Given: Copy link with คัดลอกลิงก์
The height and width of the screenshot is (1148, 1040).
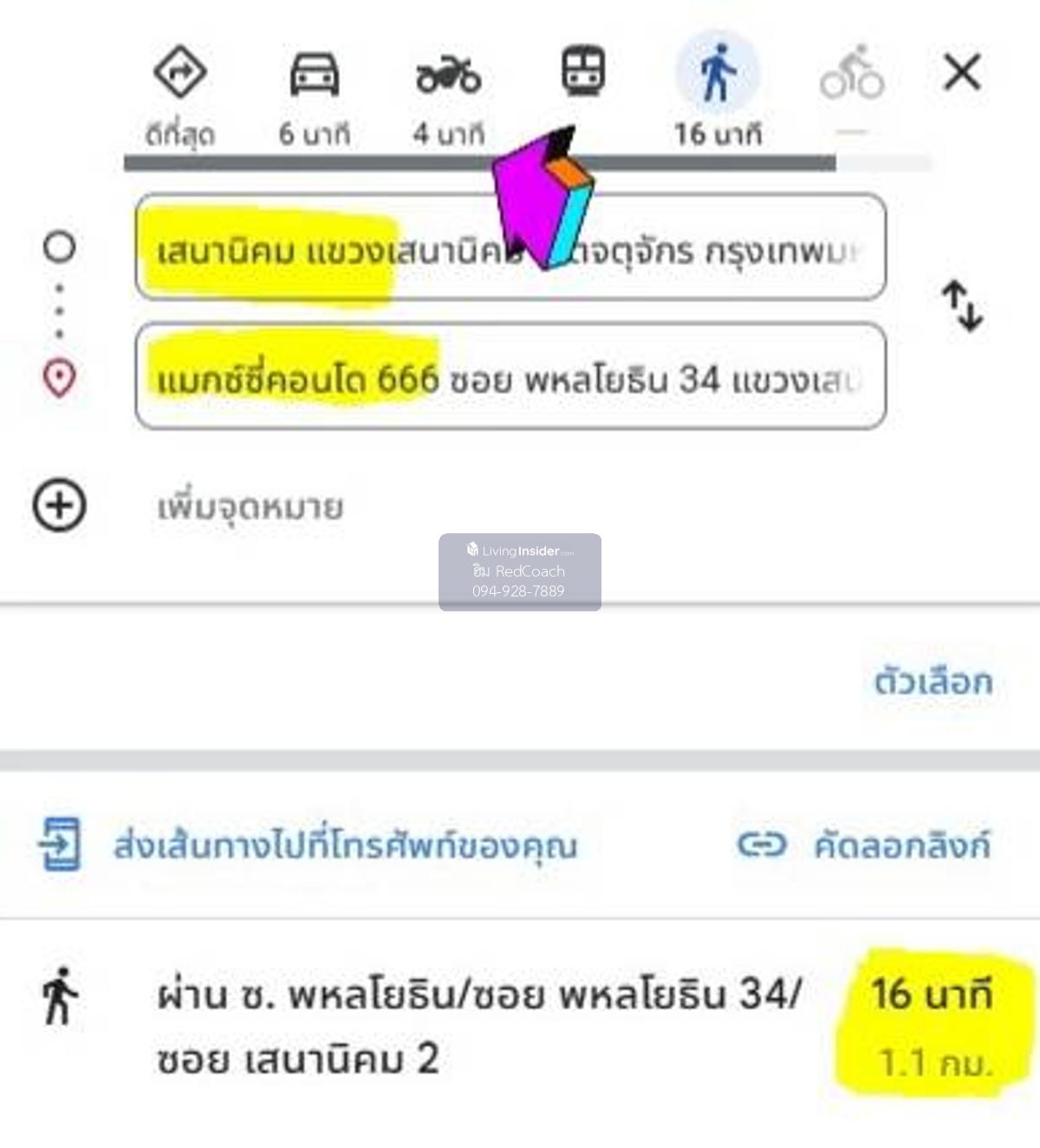Looking at the screenshot, I should (x=901, y=845).
